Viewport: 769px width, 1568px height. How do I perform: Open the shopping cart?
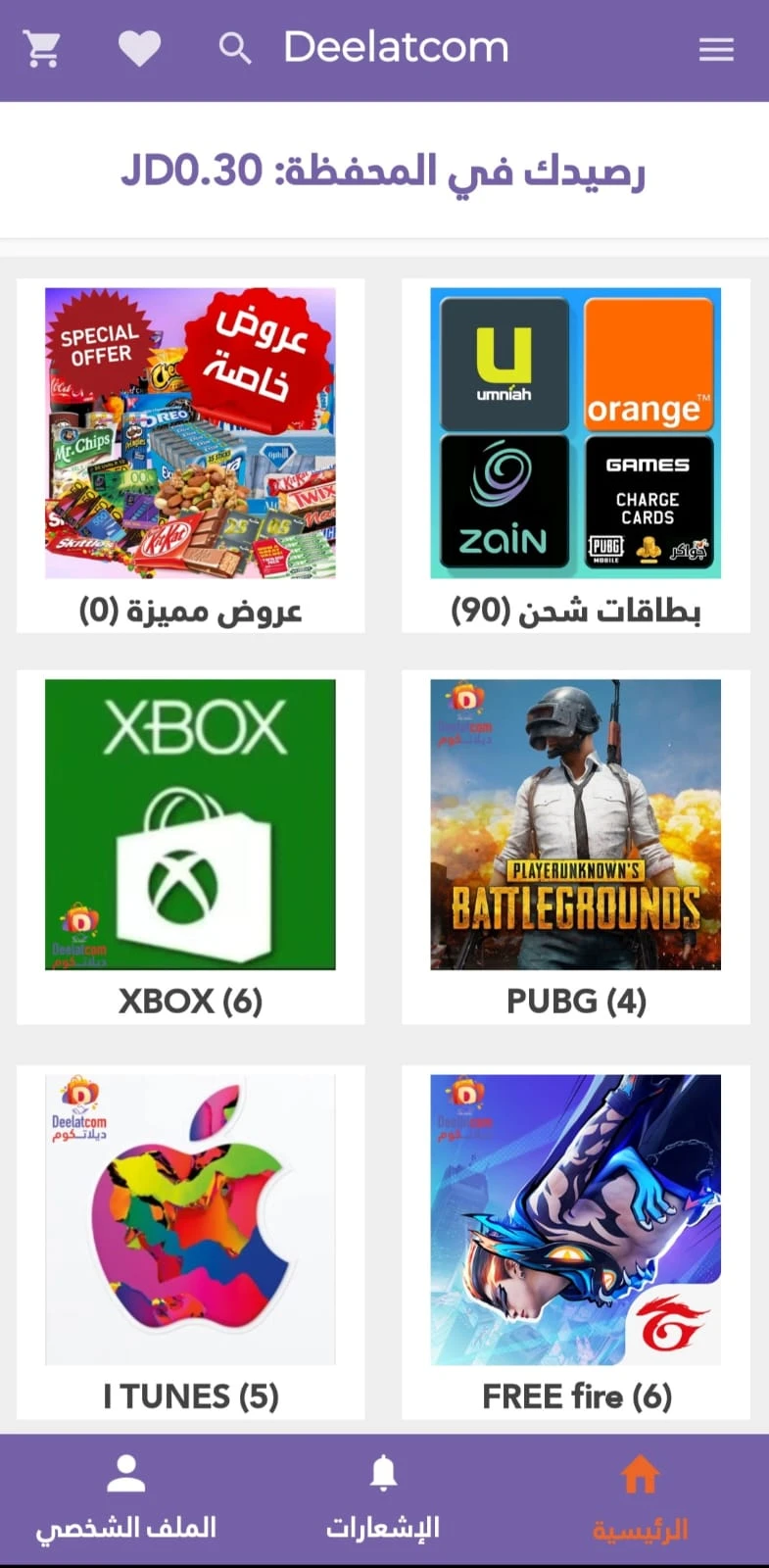coord(42,49)
